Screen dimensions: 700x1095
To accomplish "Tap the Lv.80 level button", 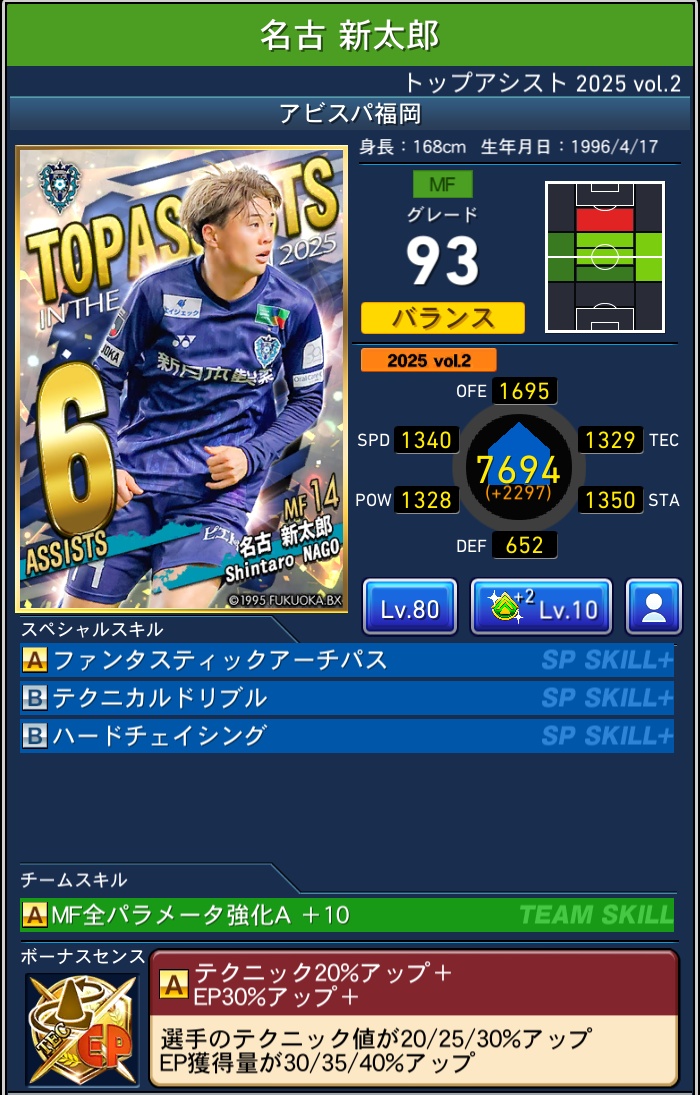I will point(410,607).
